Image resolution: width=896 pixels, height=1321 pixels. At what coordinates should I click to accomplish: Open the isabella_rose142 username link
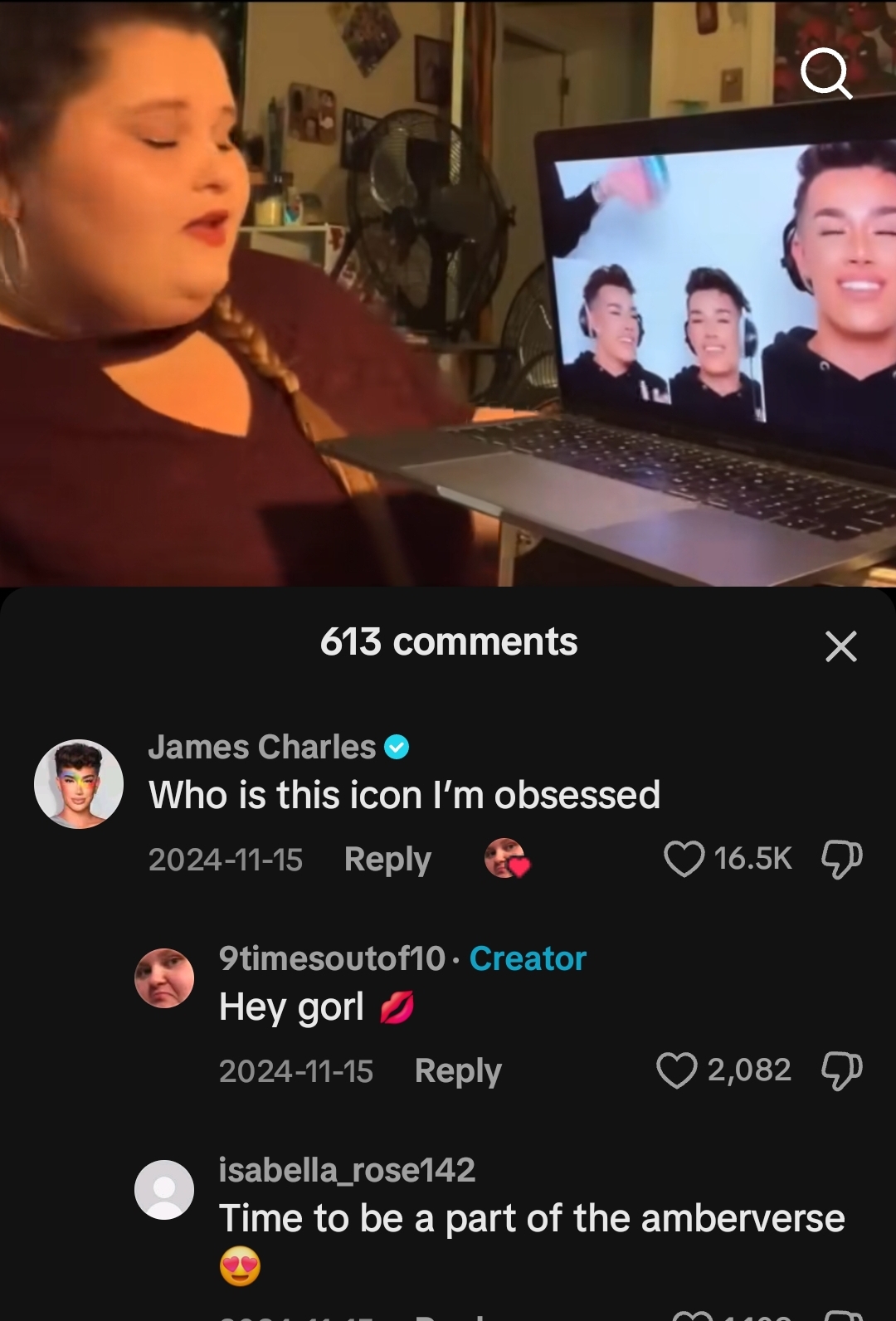pos(347,1170)
